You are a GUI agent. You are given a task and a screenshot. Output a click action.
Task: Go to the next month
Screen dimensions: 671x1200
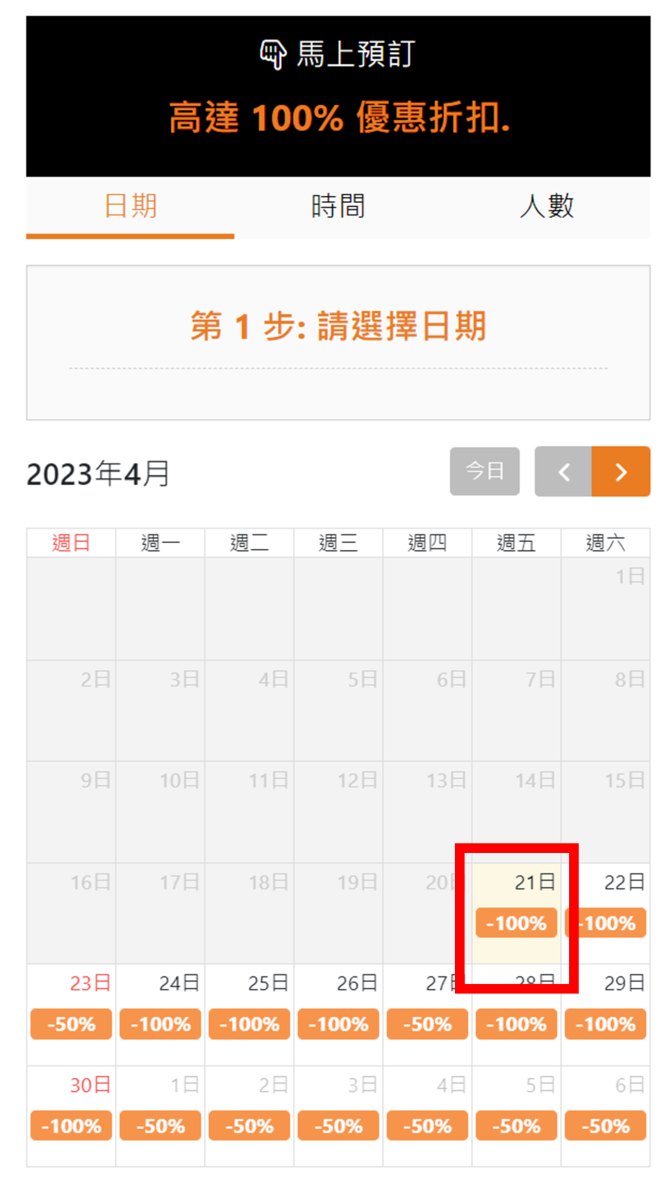click(621, 471)
